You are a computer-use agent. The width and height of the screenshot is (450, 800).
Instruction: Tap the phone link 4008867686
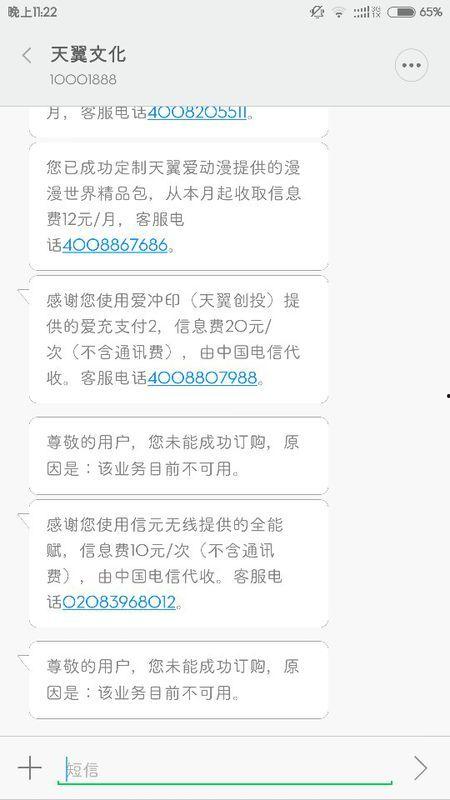[x=115, y=245]
